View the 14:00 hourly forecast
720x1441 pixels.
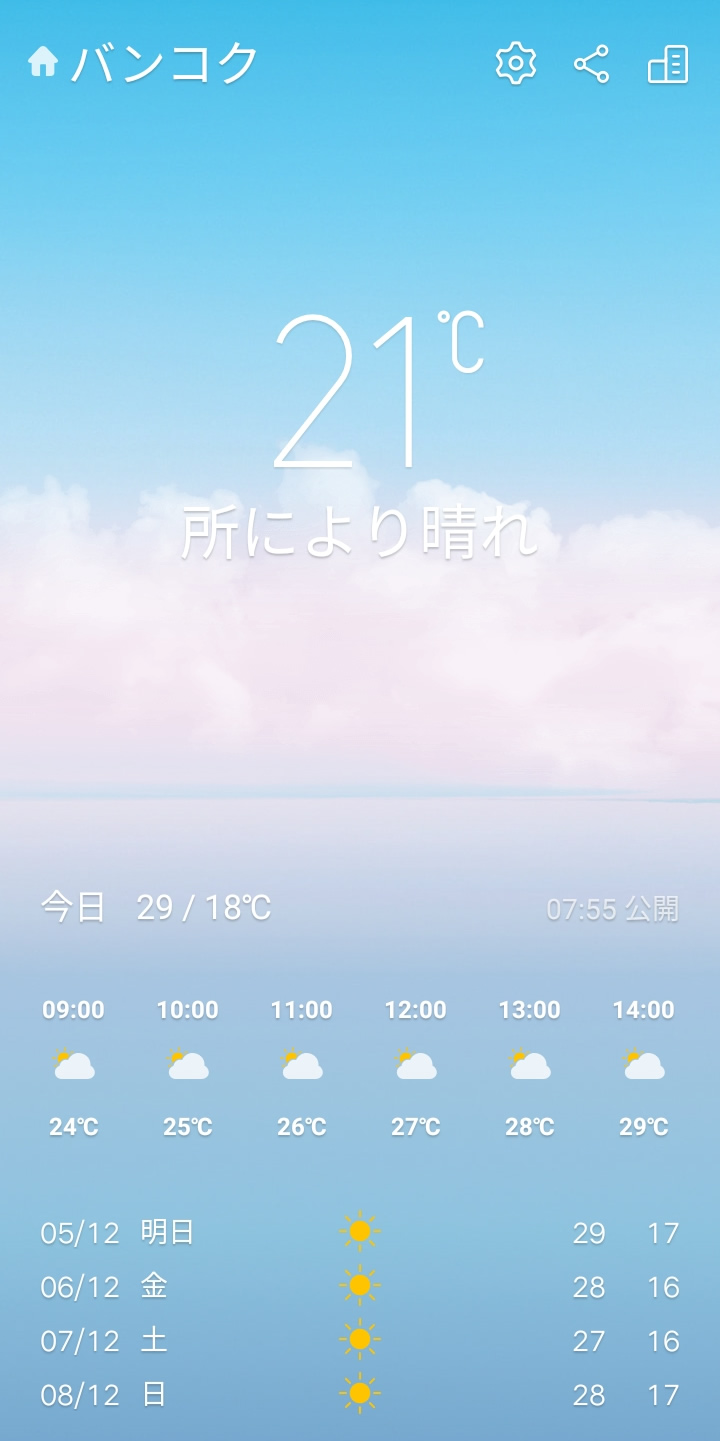click(643, 1066)
